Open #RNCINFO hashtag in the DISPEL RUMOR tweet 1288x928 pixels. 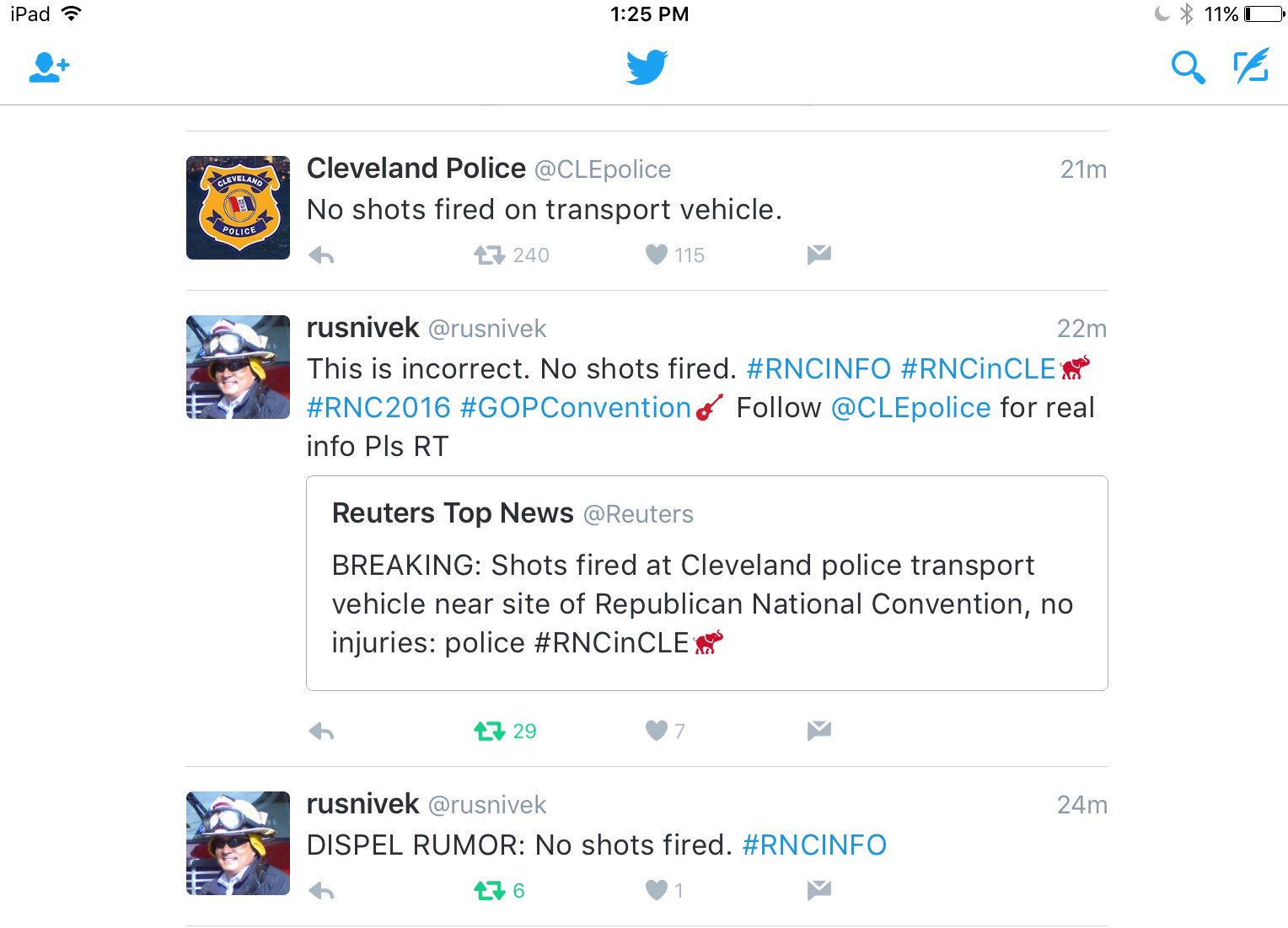[x=814, y=845]
